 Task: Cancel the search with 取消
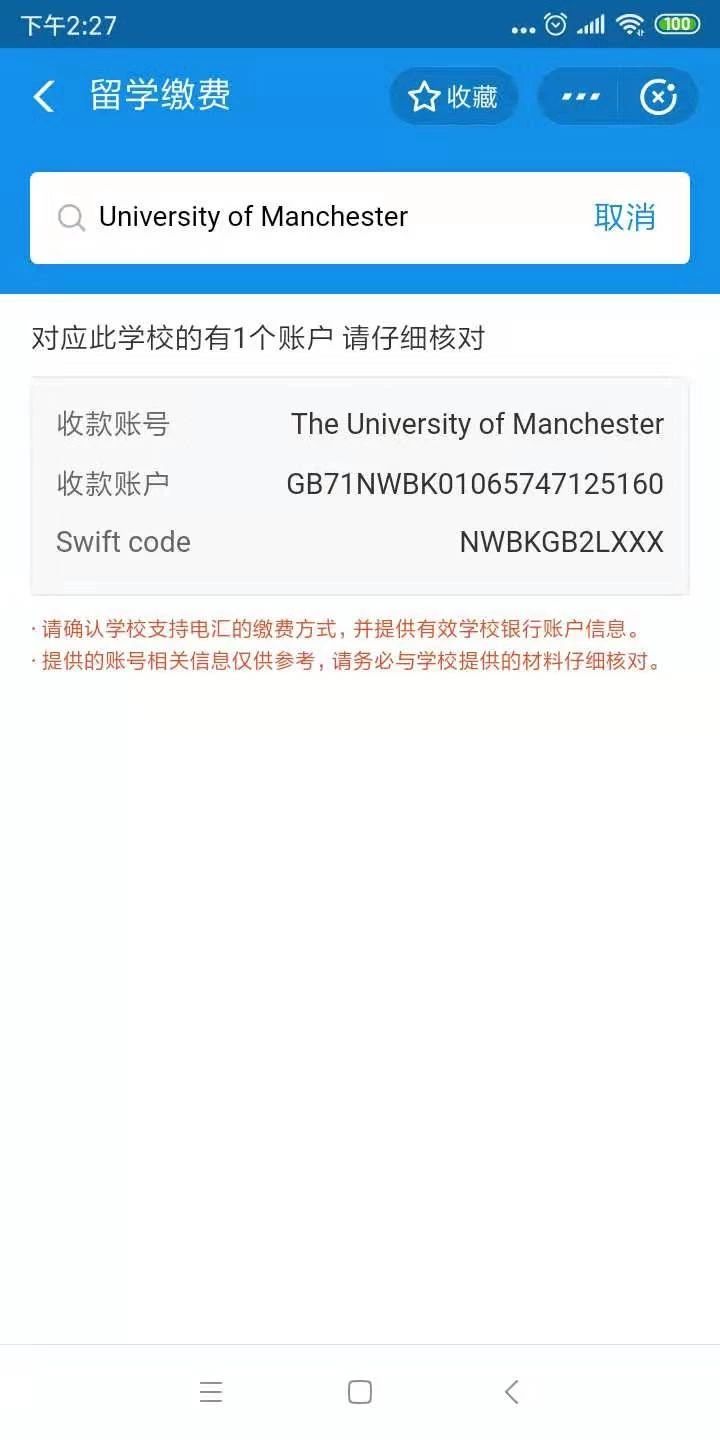pos(624,217)
